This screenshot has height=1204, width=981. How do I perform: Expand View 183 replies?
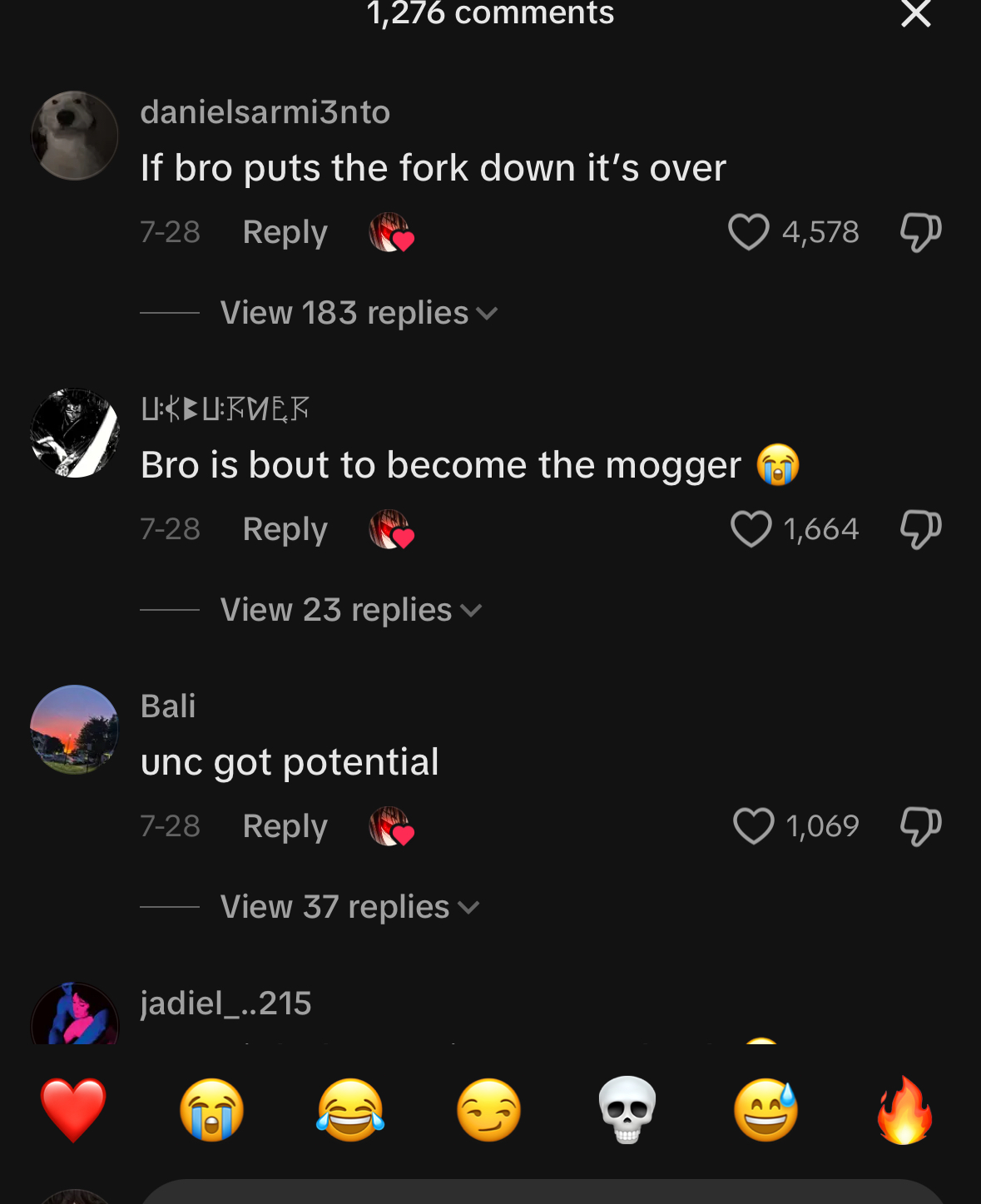(x=358, y=313)
